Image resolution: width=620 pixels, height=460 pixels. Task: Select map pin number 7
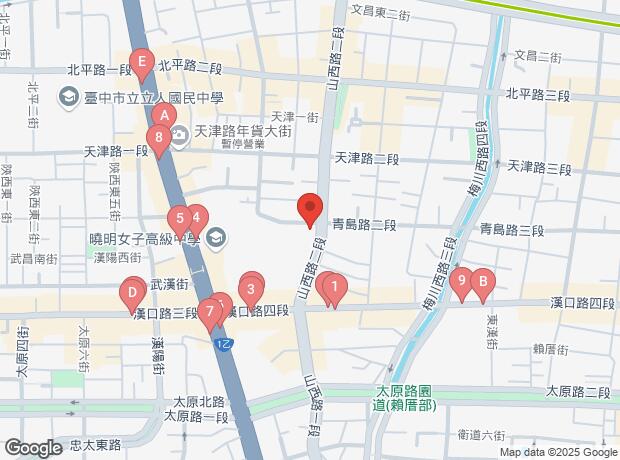(x=209, y=311)
